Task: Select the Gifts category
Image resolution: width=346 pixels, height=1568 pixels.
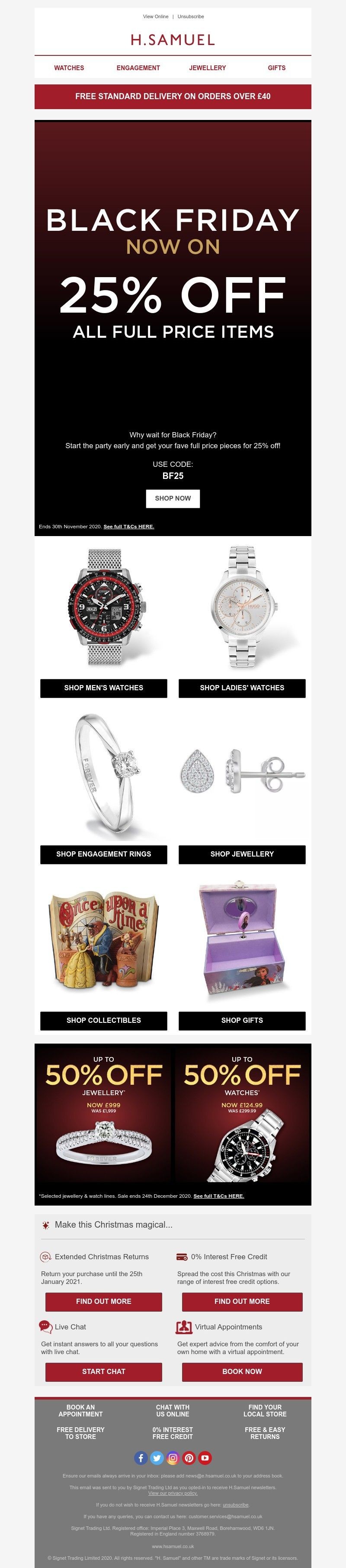Action: point(276,68)
